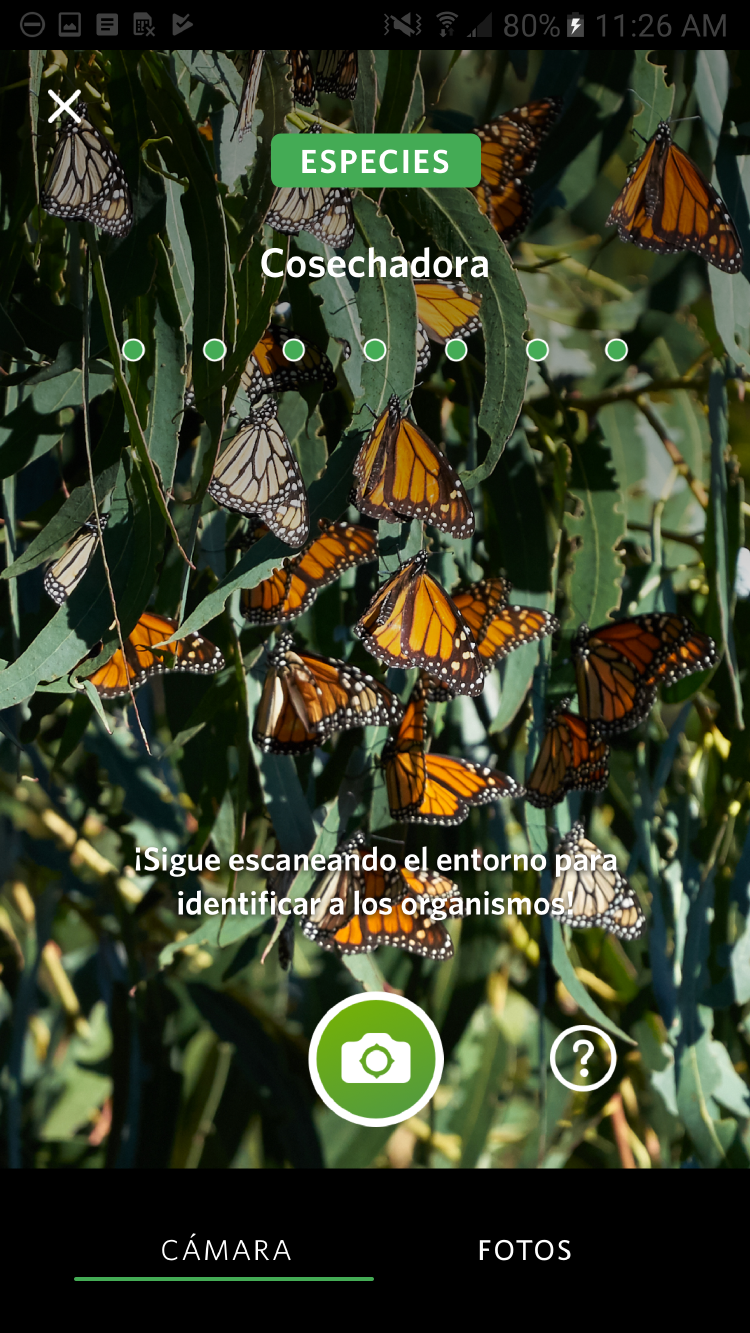
Task: Switch to the FOTOS tab
Action: coord(525,1250)
